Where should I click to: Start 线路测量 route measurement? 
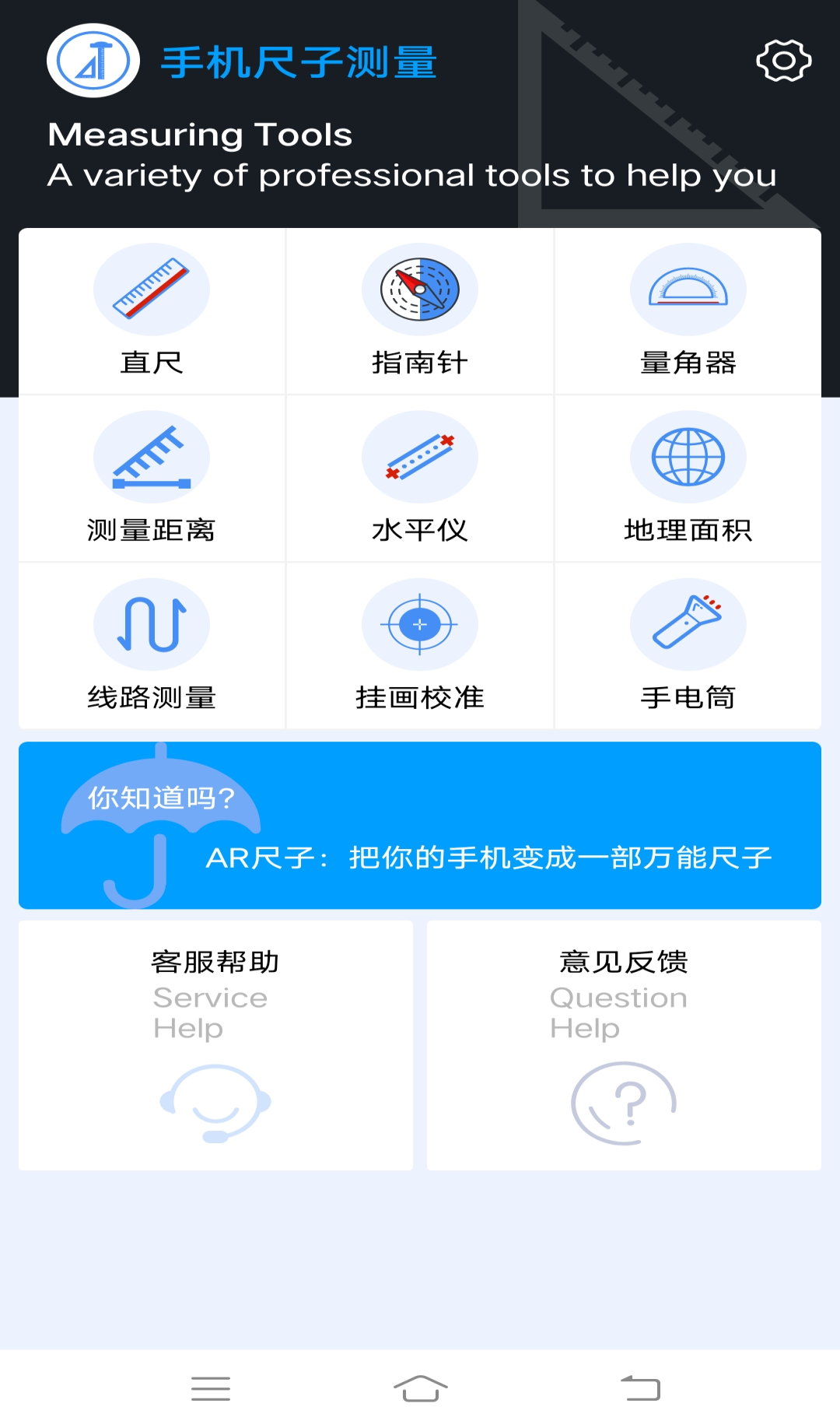pos(152,646)
